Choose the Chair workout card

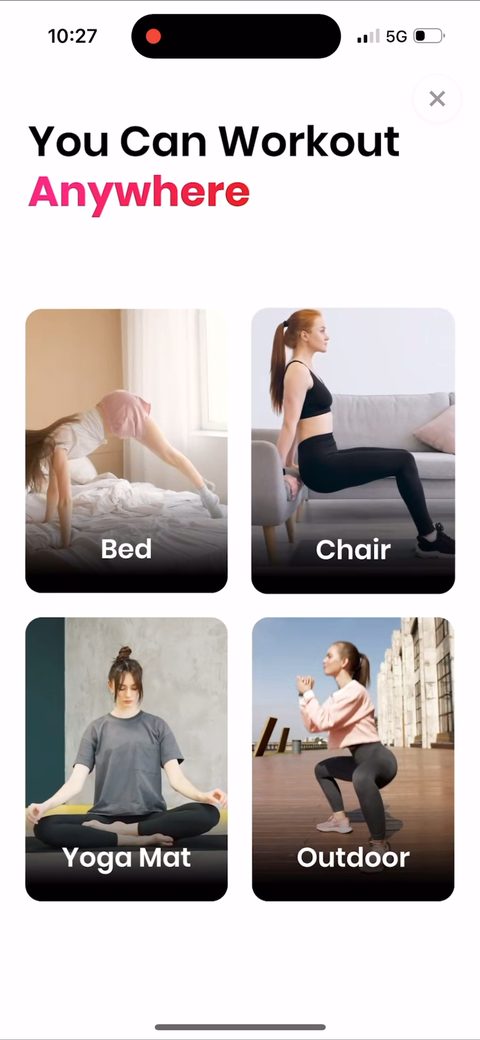click(353, 450)
